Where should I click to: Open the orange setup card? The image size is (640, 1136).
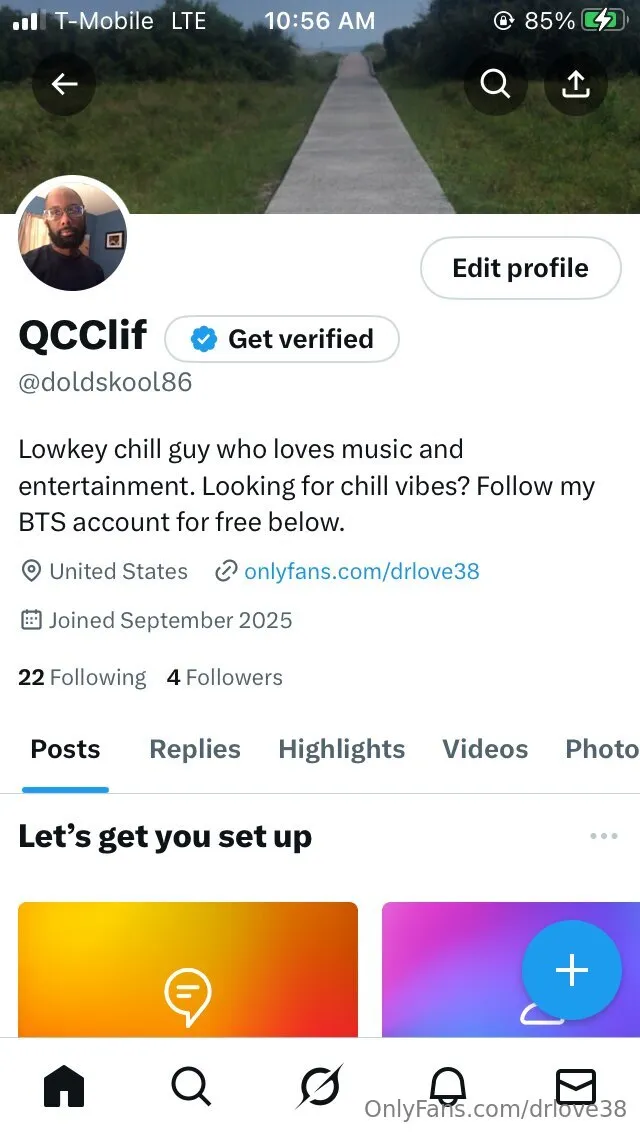[188, 968]
